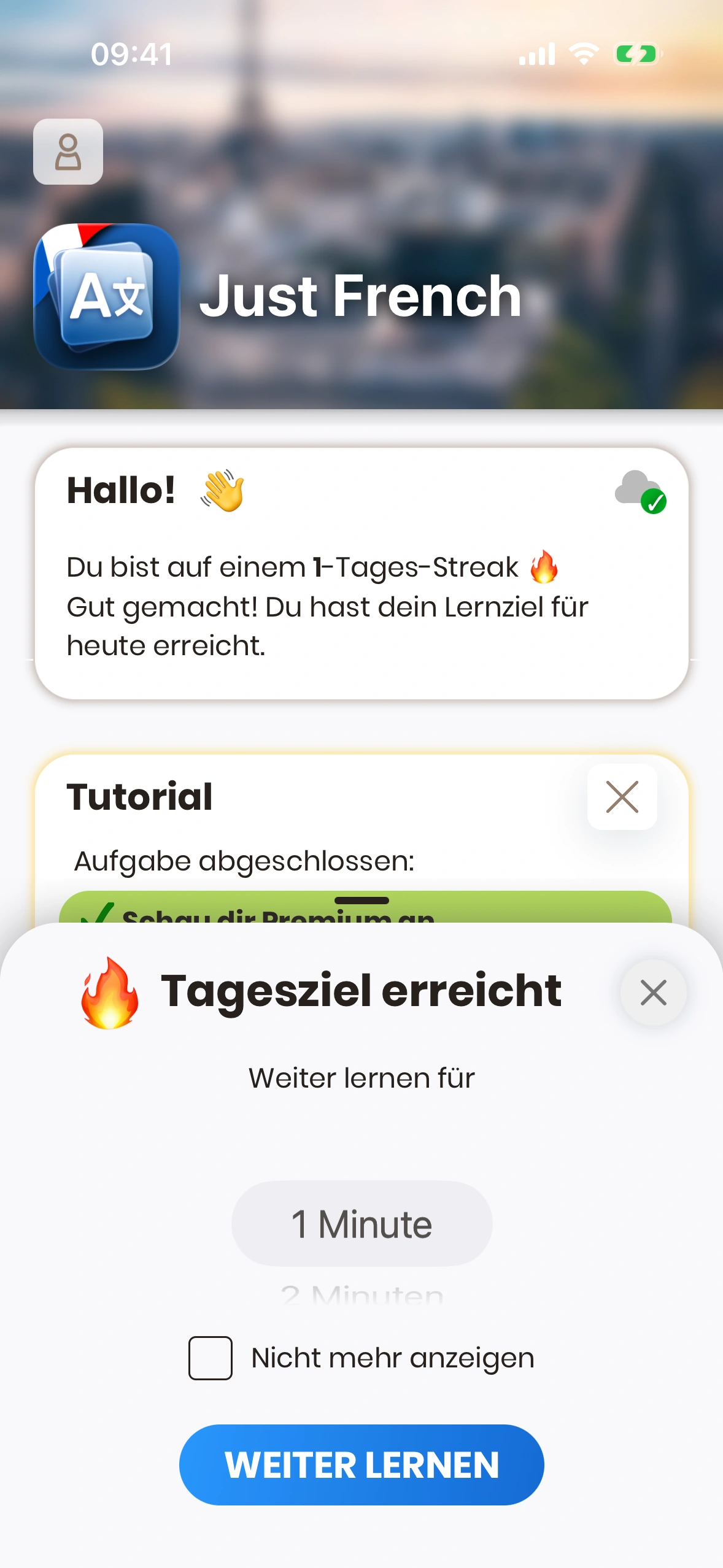Open the user profile icon
The height and width of the screenshot is (1568, 723).
point(68,152)
